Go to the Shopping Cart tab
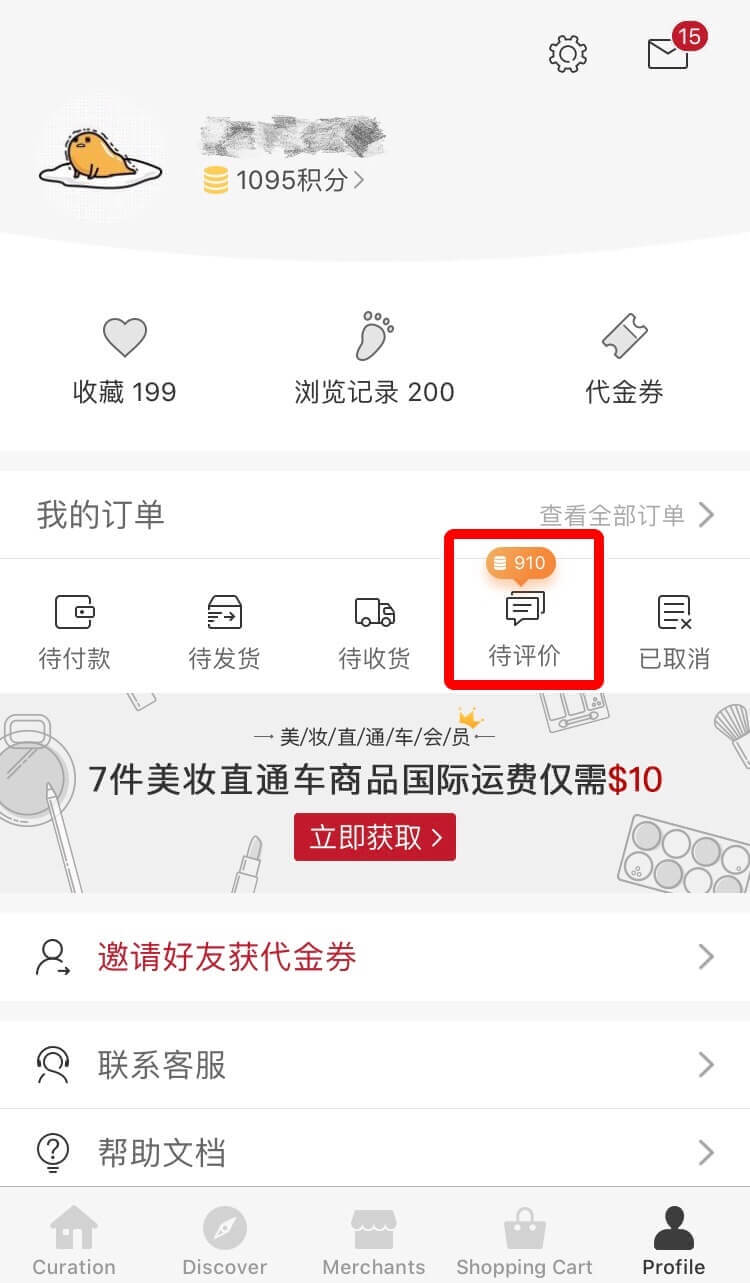Viewport: 750px width, 1283px height. click(x=524, y=1240)
